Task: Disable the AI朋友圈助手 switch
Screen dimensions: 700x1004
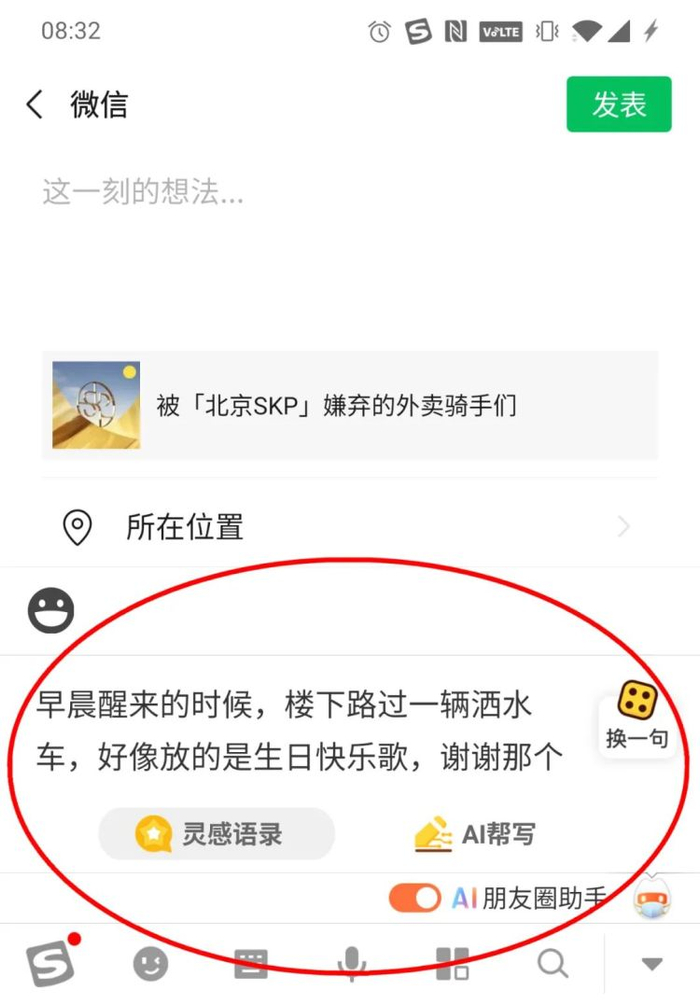Action: pyautogui.click(x=414, y=898)
